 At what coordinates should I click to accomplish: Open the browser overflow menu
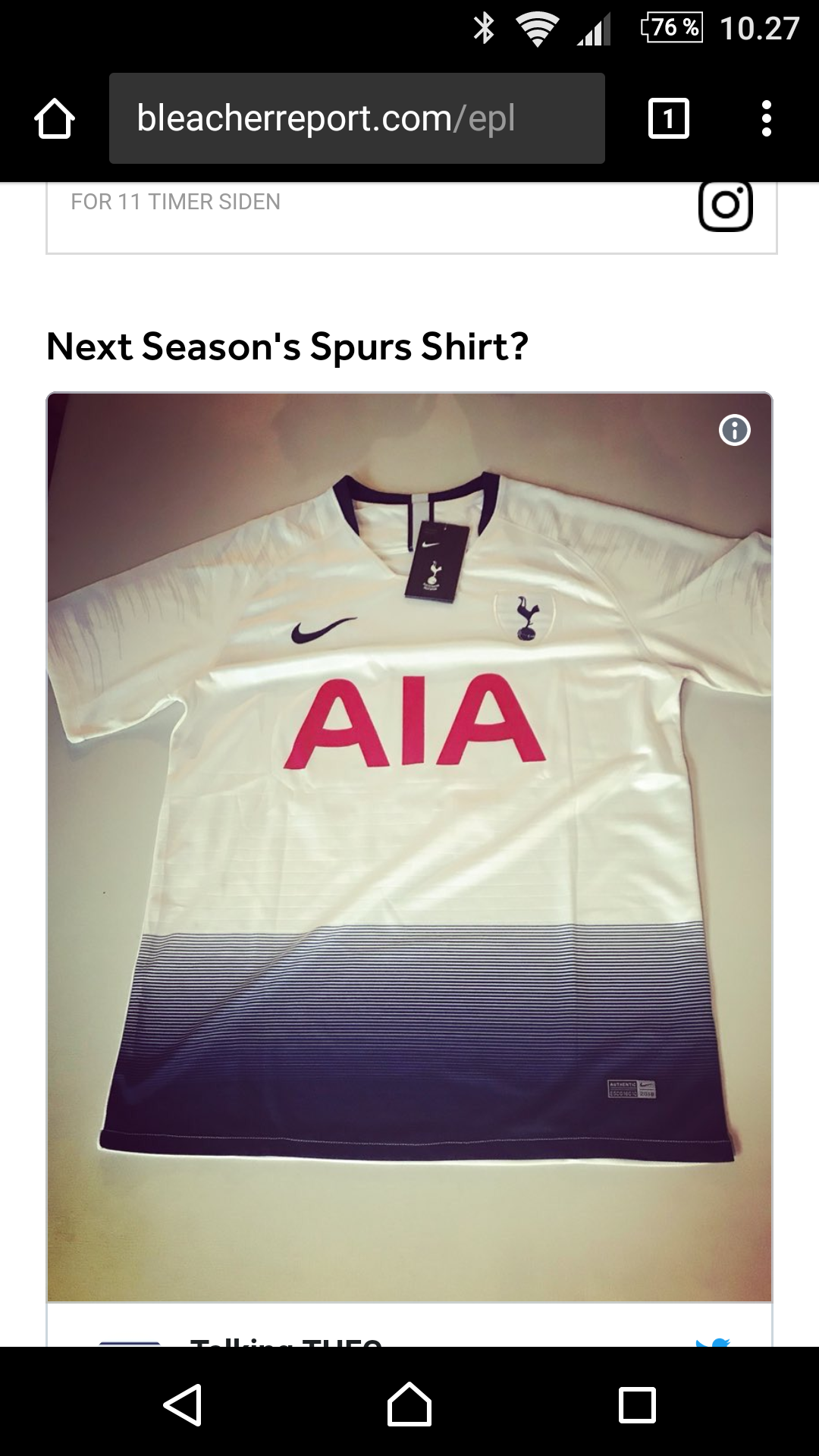(767, 118)
